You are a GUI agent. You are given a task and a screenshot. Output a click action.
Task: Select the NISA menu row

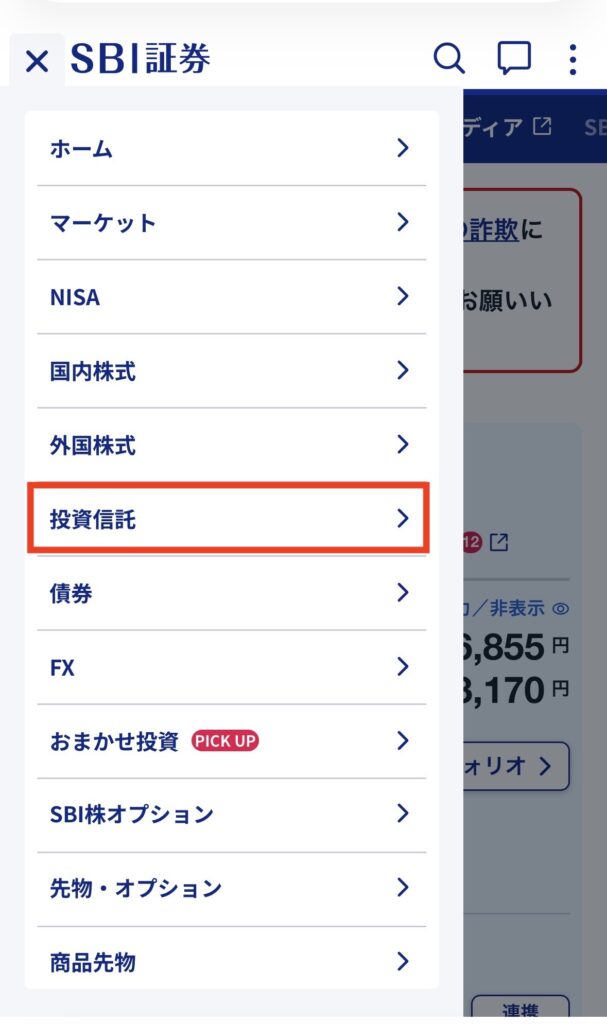pos(231,297)
